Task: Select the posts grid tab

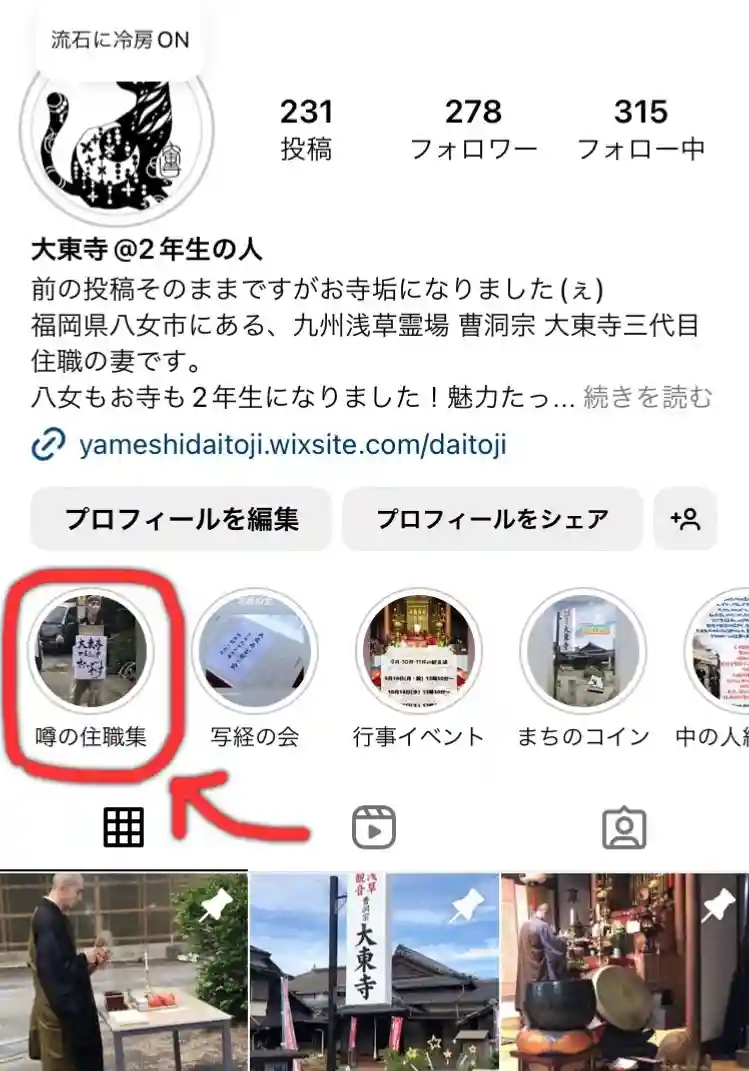Action: (x=124, y=828)
